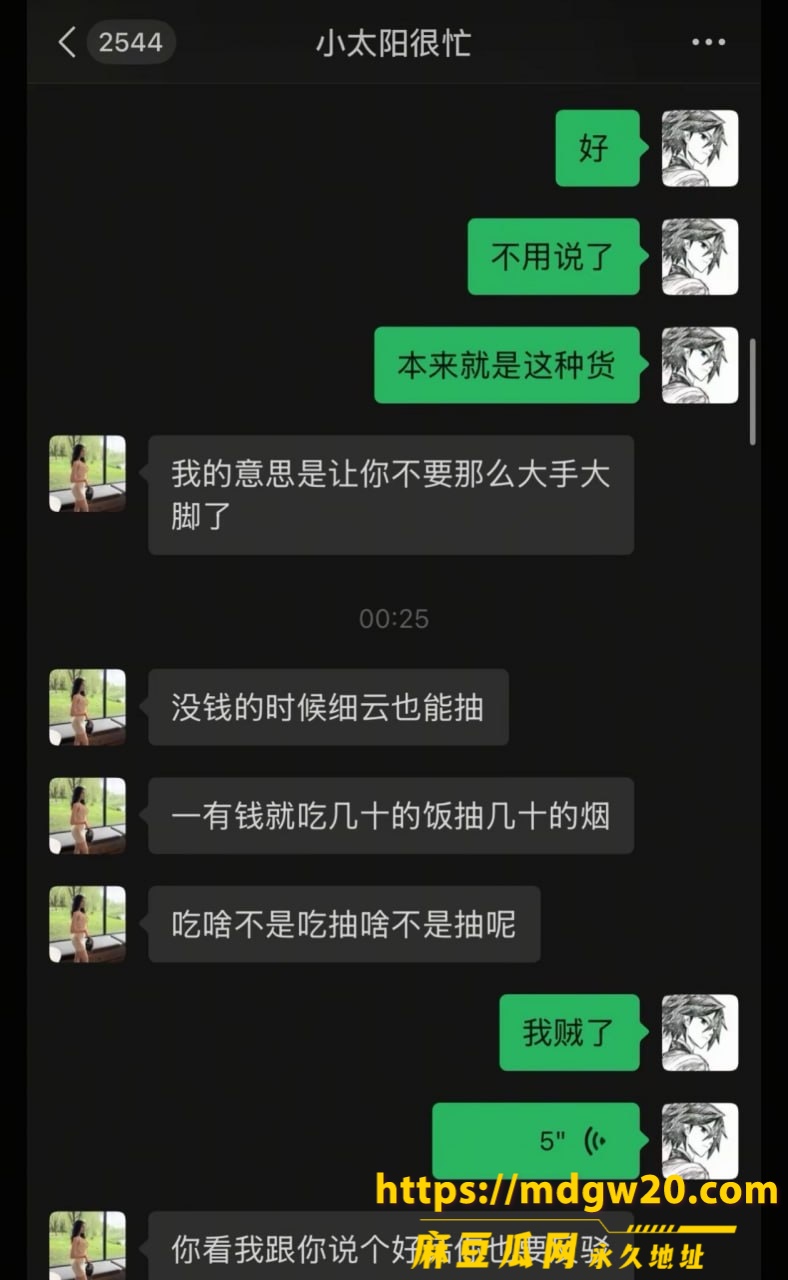Play the 5-second voice message
The width and height of the screenshot is (788, 1280).
536,1141
